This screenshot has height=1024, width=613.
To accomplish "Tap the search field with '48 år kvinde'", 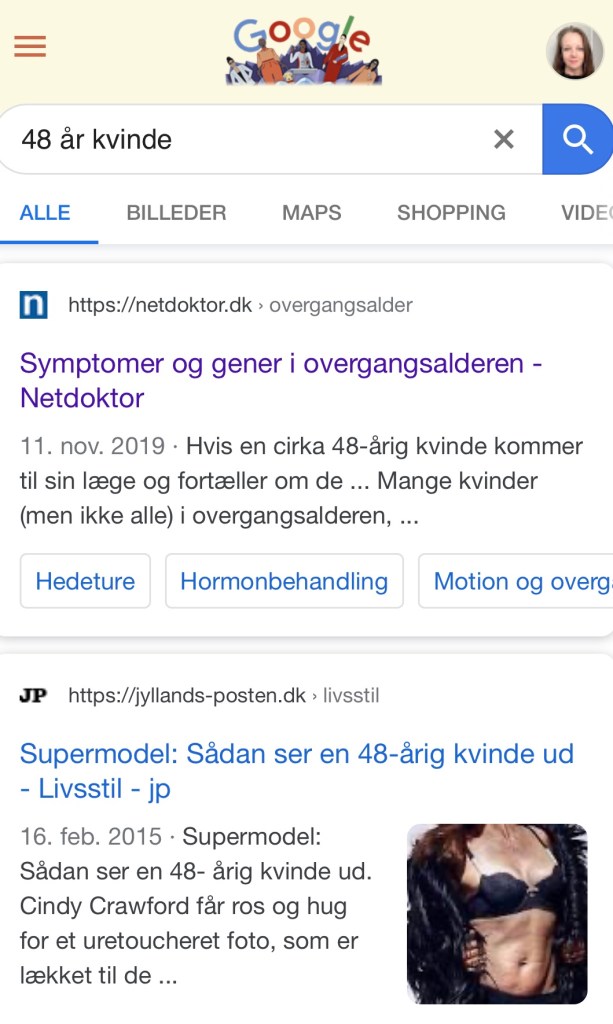I will click(250, 139).
